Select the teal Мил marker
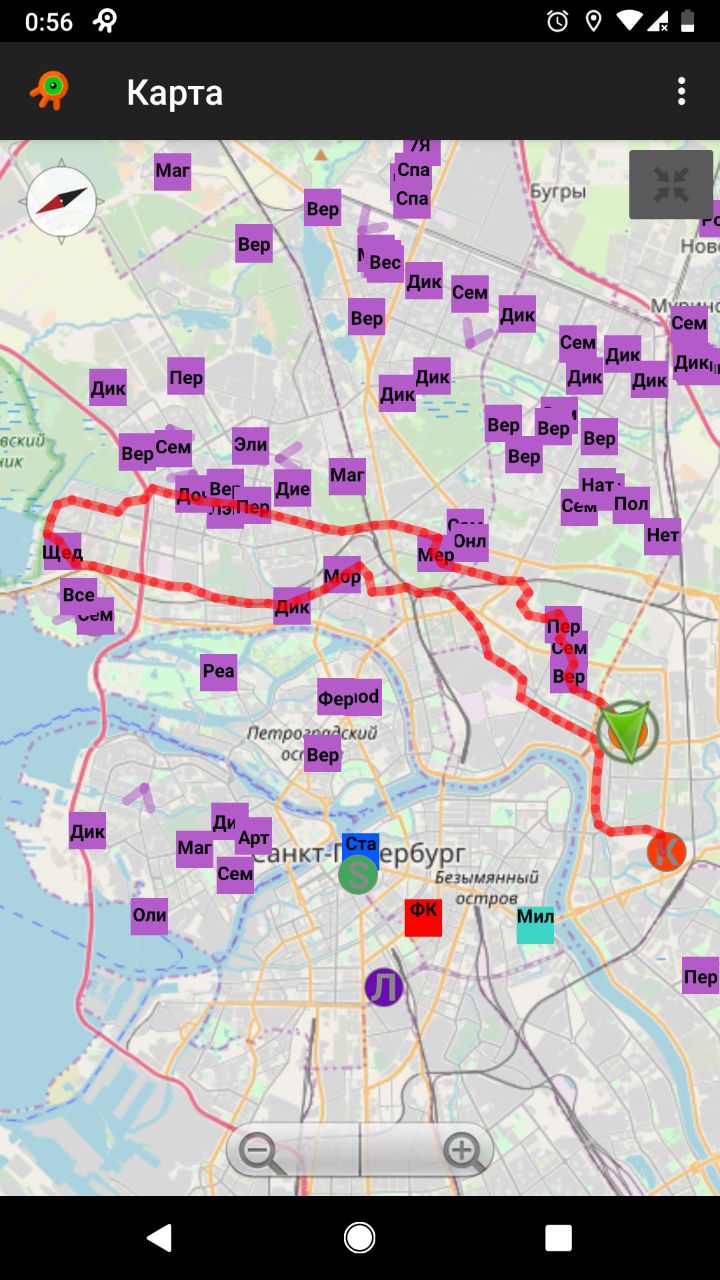 [535, 925]
